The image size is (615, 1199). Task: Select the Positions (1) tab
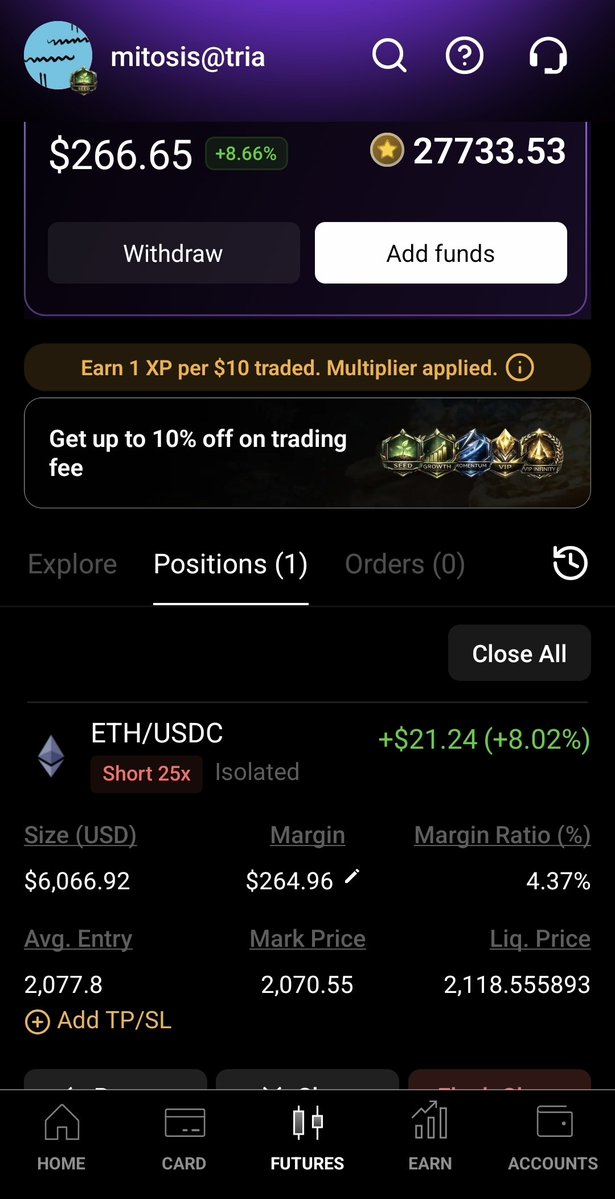coord(230,565)
